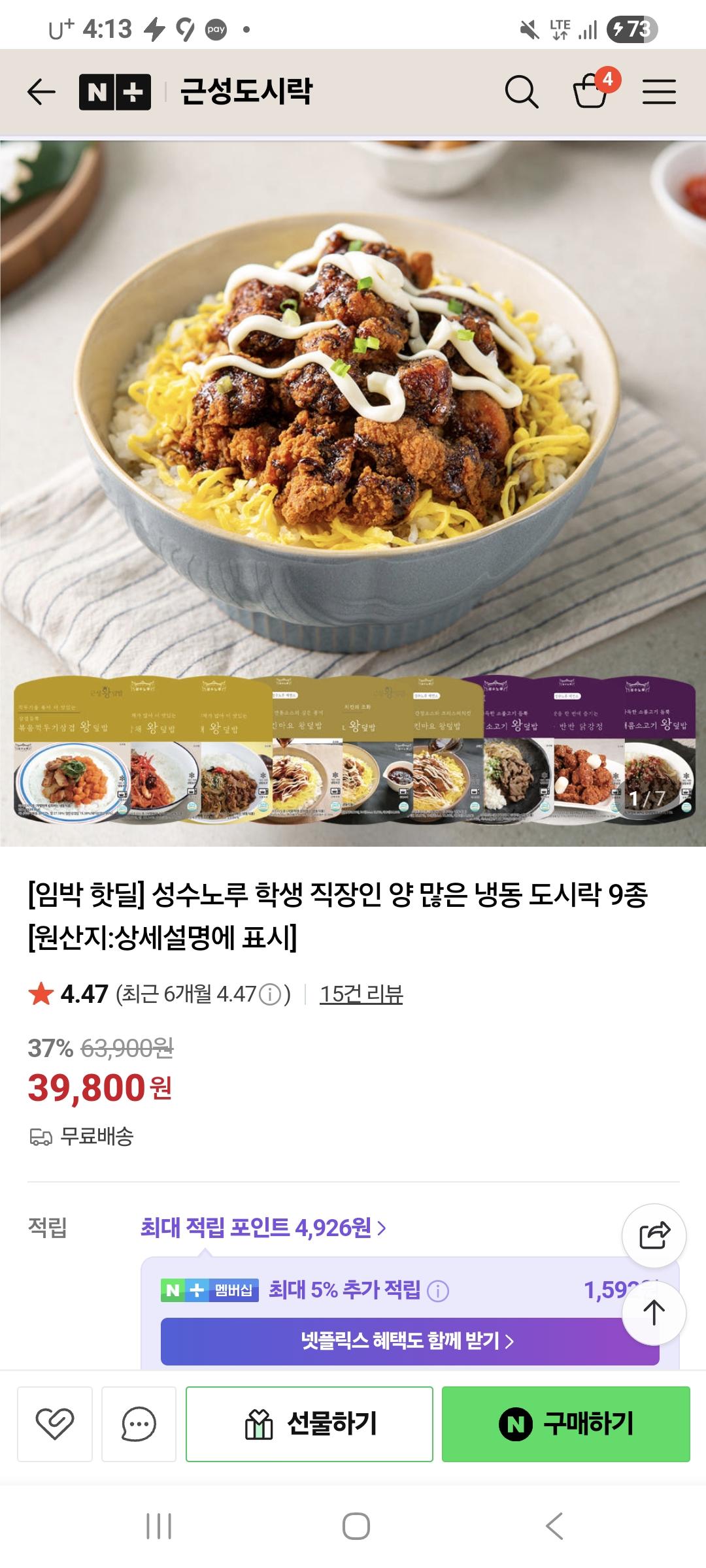Jump to top with the up-arrow button
Image resolution: width=706 pixels, height=1568 pixels.
coord(654,1313)
